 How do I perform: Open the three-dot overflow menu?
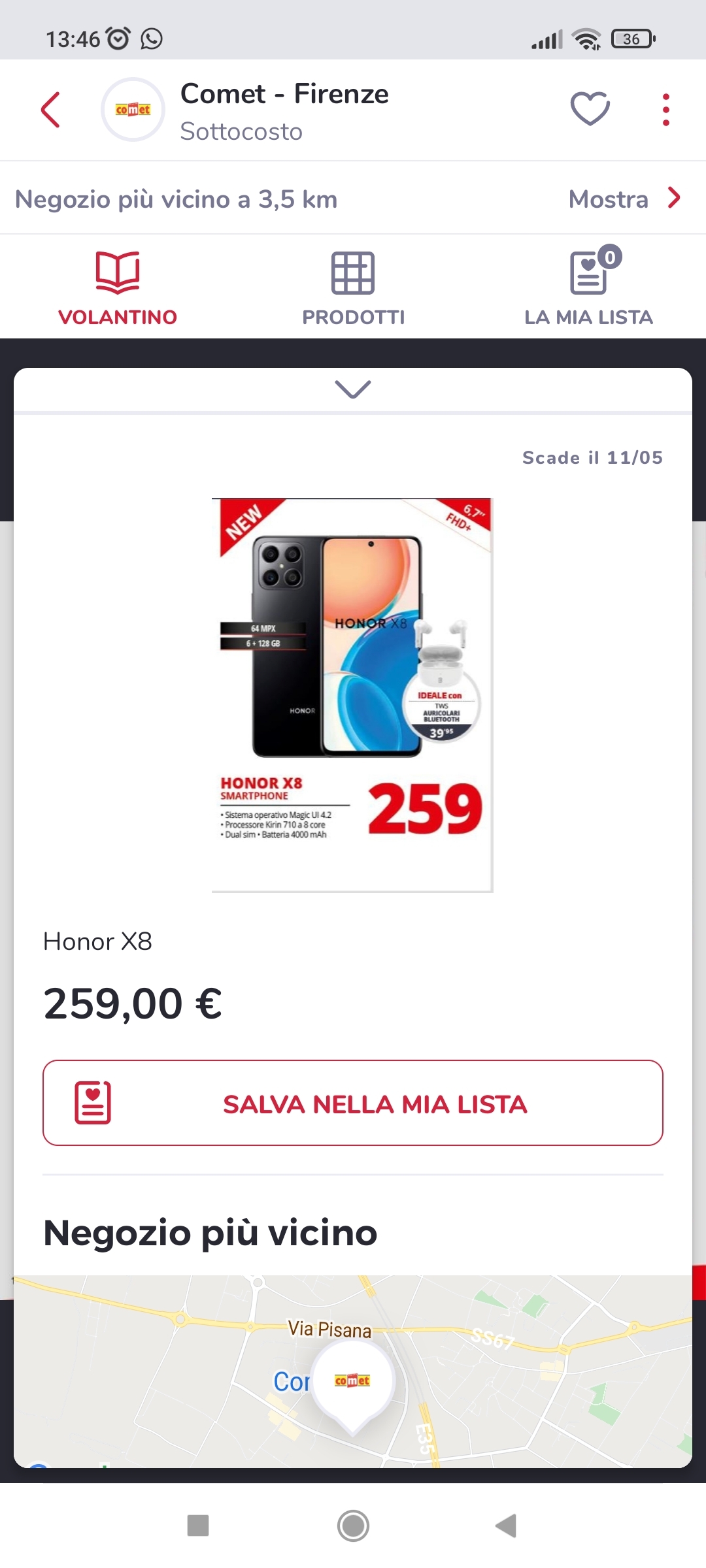[x=665, y=110]
